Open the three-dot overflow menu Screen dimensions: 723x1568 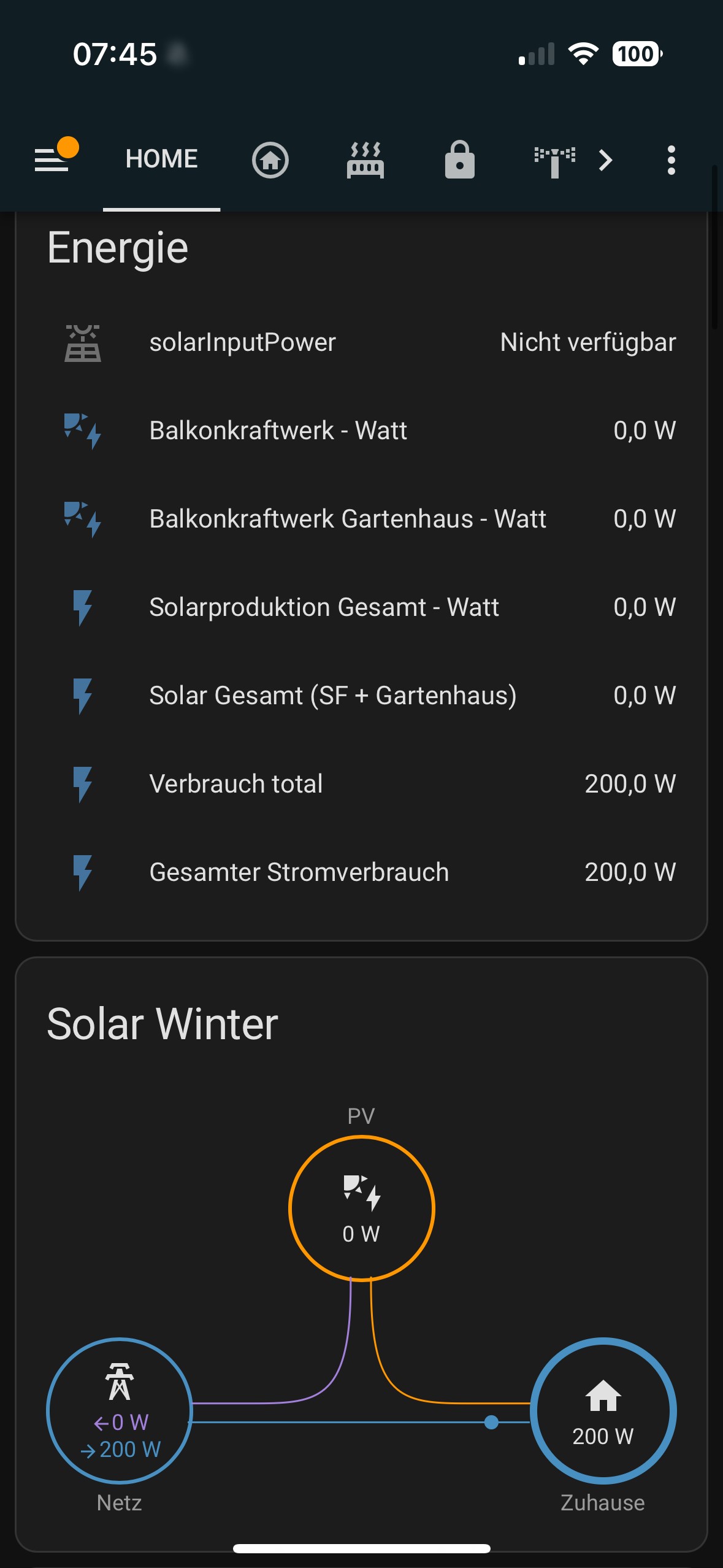pos(671,160)
